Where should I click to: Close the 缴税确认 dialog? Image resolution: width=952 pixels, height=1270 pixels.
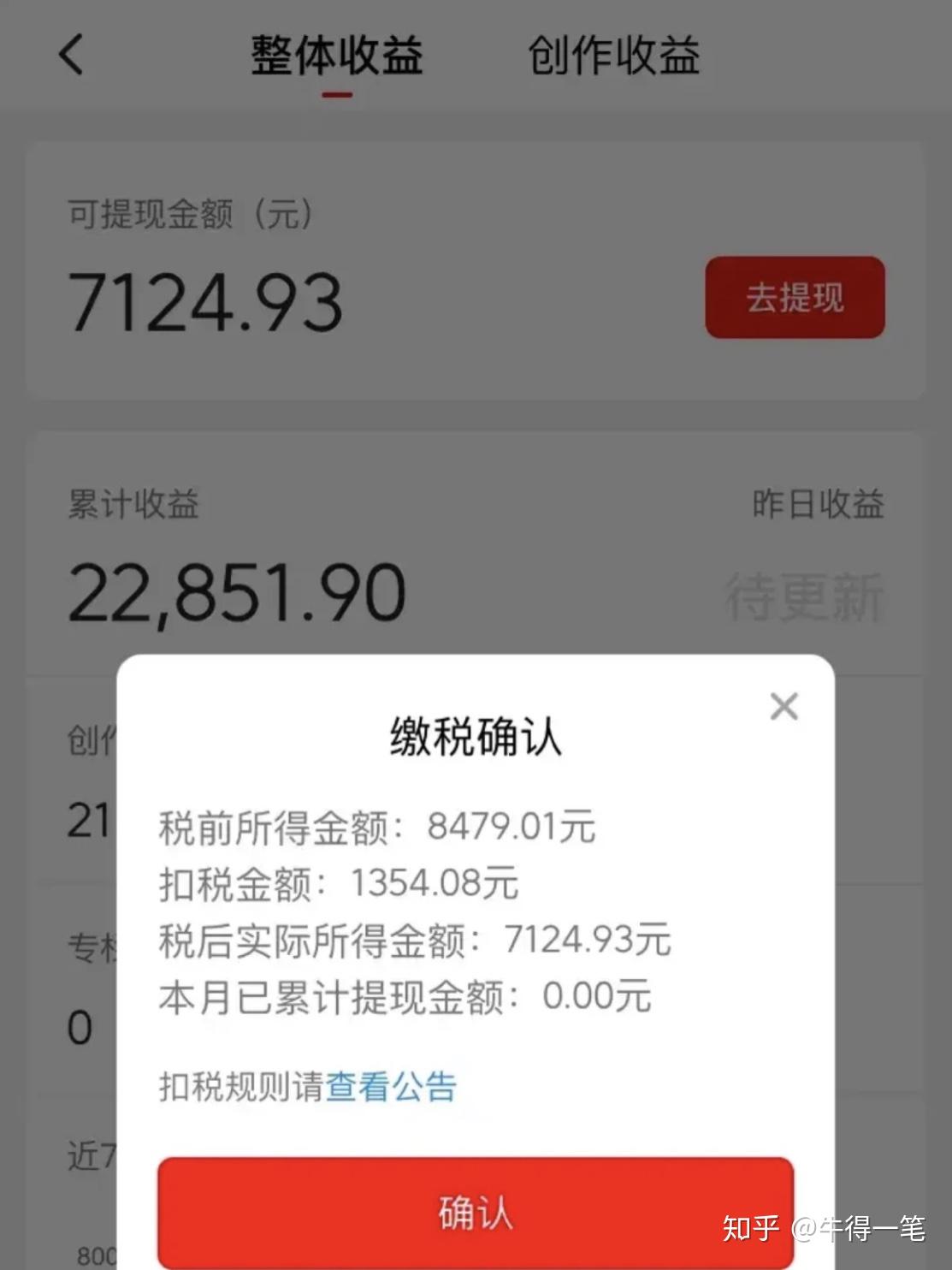point(783,707)
